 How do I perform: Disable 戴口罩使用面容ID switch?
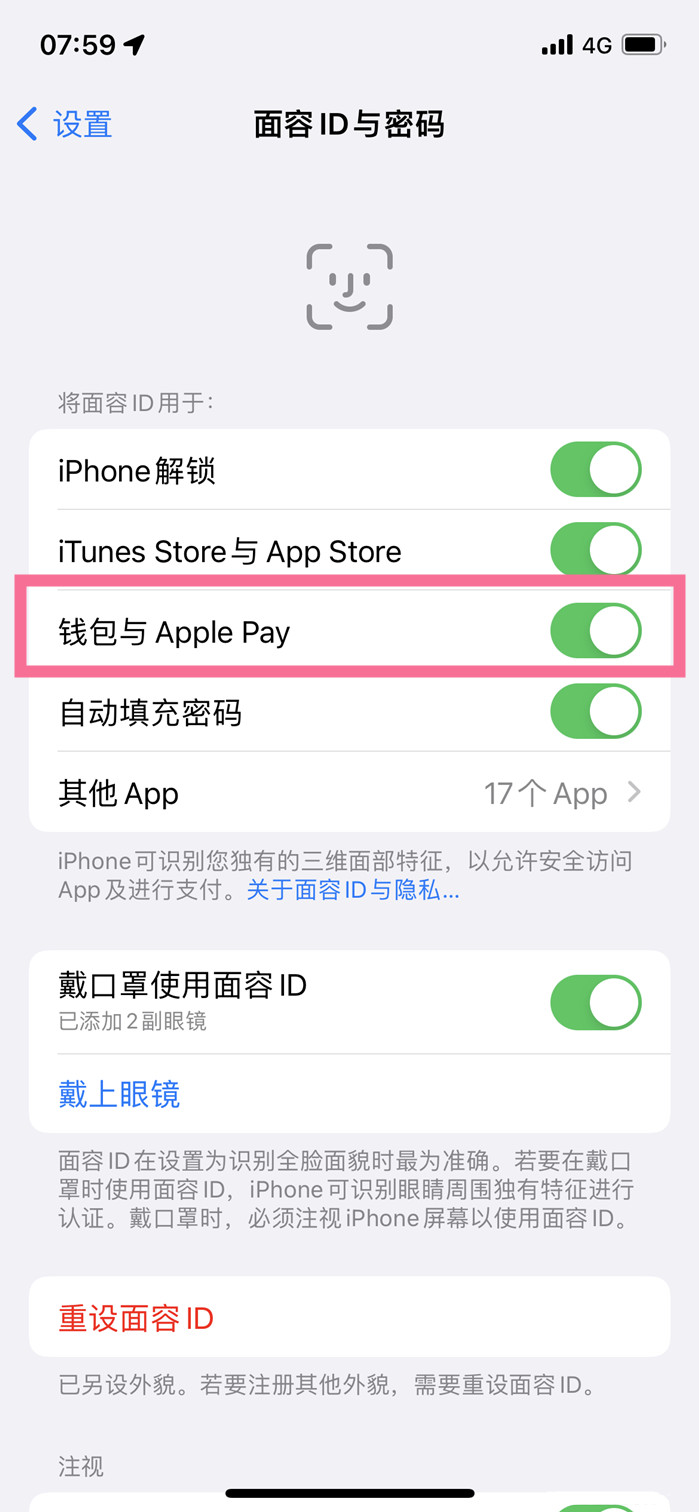[x=595, y=1002]
